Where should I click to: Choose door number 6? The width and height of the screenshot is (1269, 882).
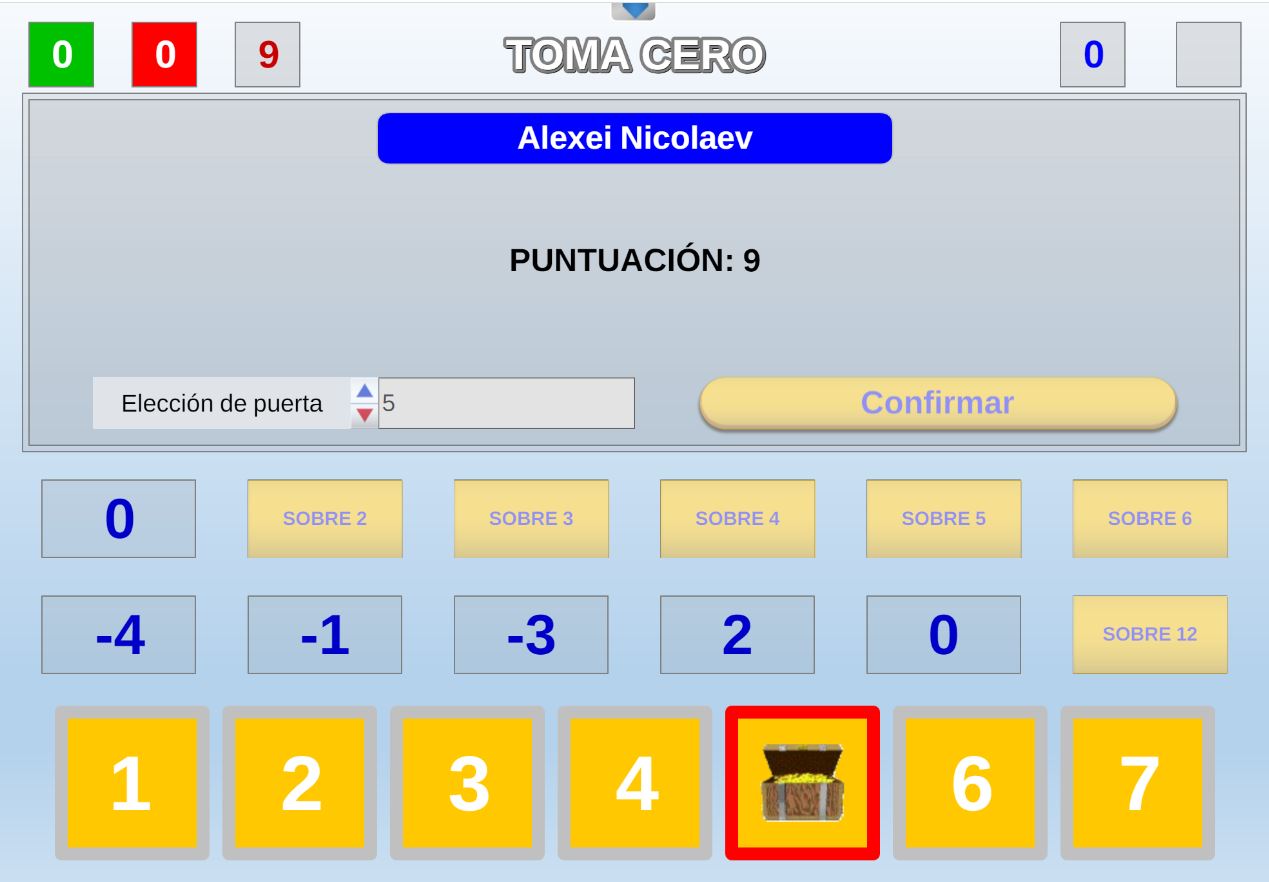[970, 783]
